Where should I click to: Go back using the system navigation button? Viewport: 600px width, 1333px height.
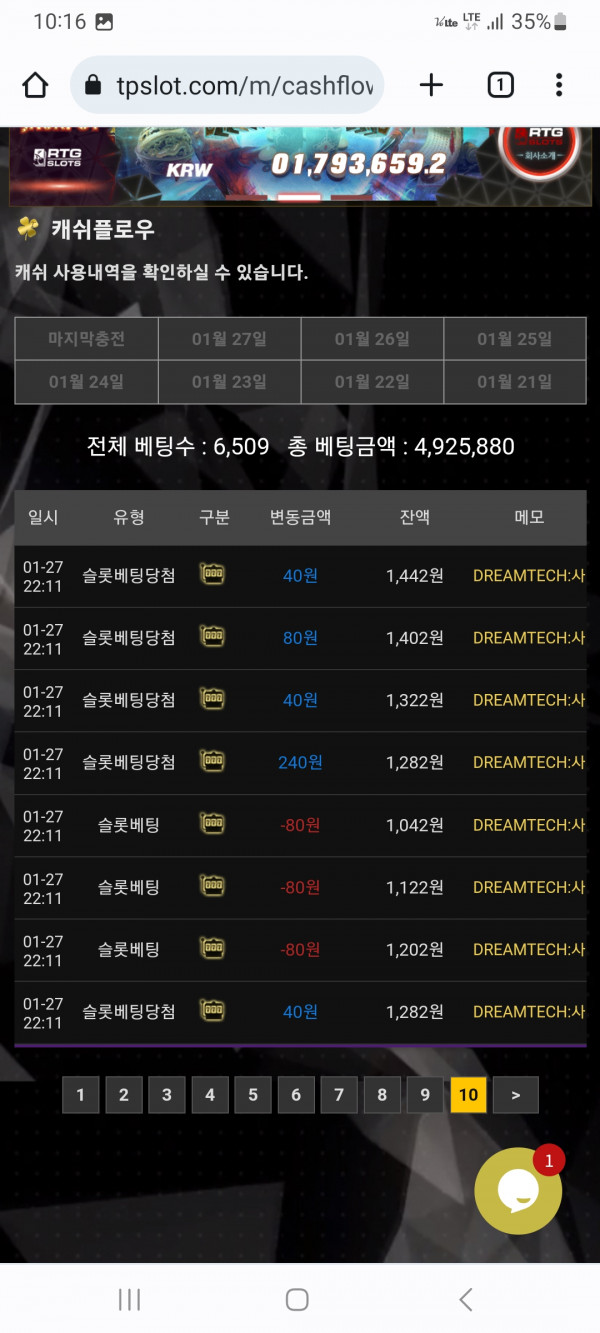tap(465, 1299)
